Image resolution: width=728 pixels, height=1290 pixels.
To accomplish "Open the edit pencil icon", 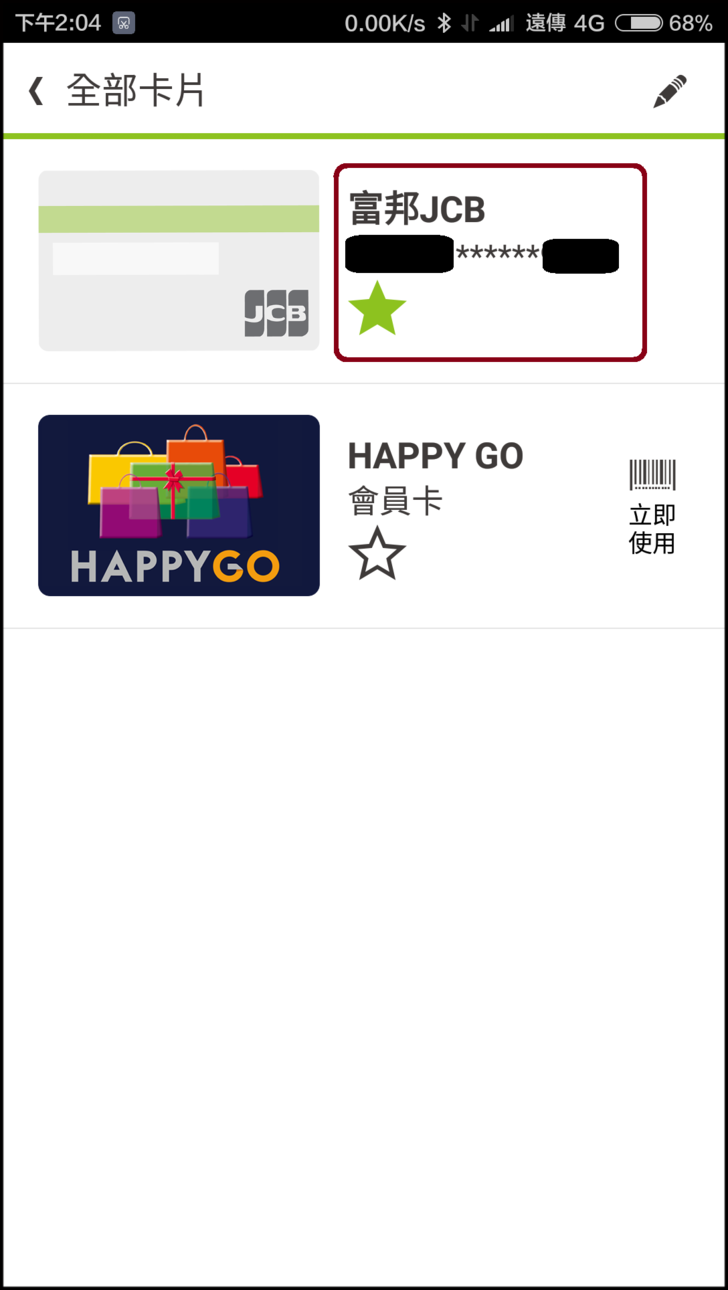I will (x=670, y=92).
